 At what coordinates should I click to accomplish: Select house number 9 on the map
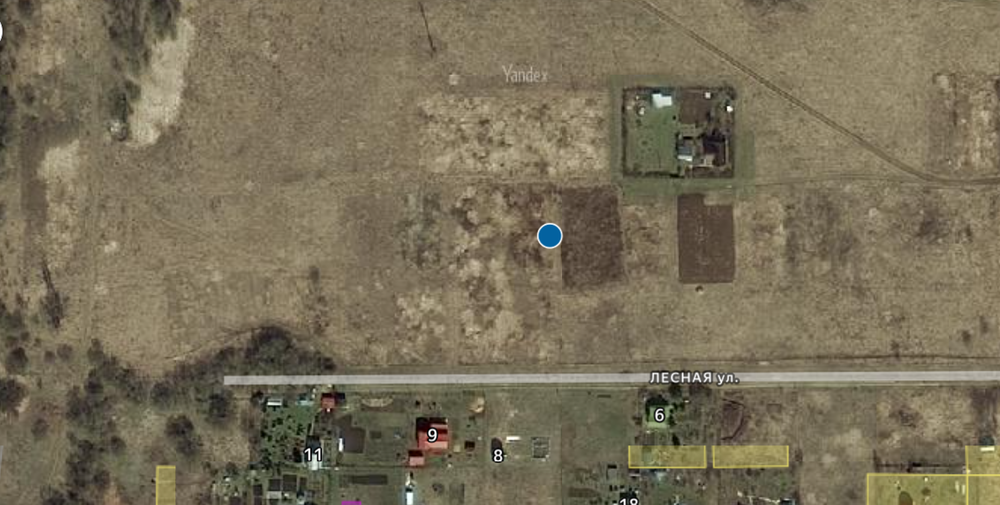(432, 435)
